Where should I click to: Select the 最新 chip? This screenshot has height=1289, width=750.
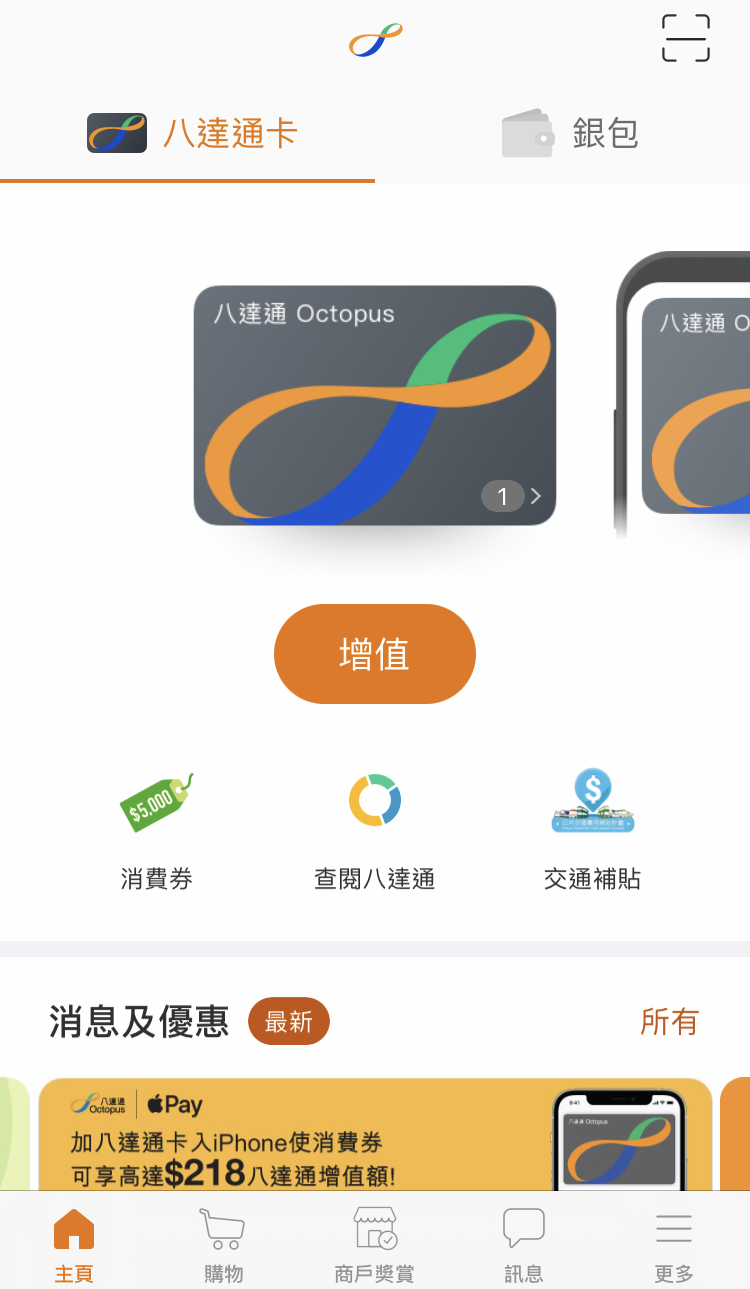click(288, 1021)
